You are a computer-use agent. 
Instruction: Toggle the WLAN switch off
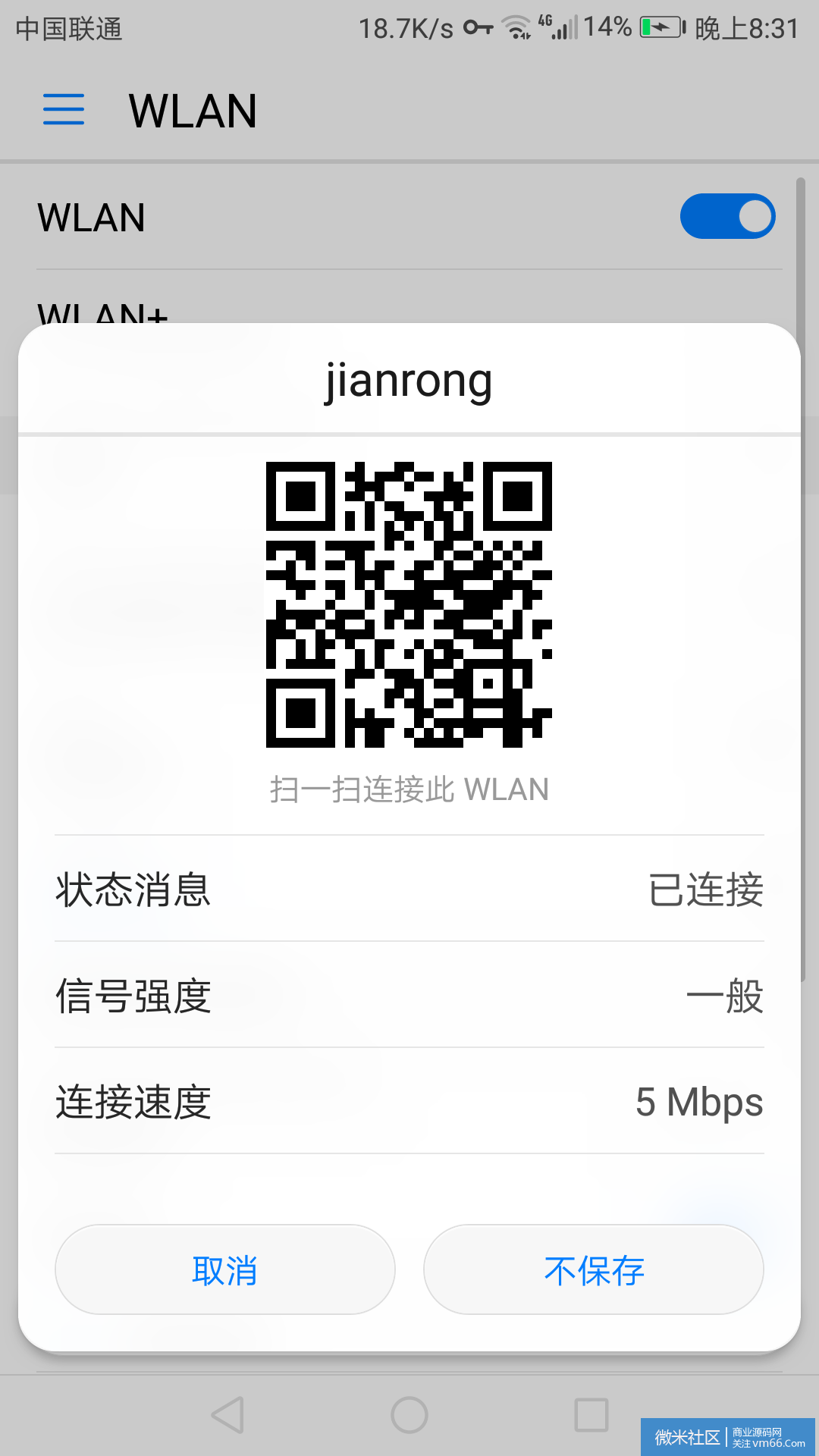click(x=727, y=216)
